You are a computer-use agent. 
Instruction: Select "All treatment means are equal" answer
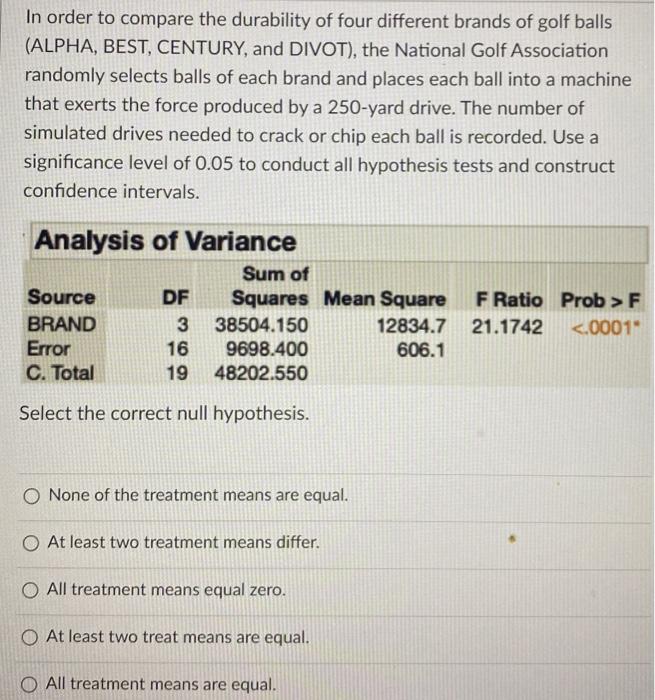click(x=32, y=684)
